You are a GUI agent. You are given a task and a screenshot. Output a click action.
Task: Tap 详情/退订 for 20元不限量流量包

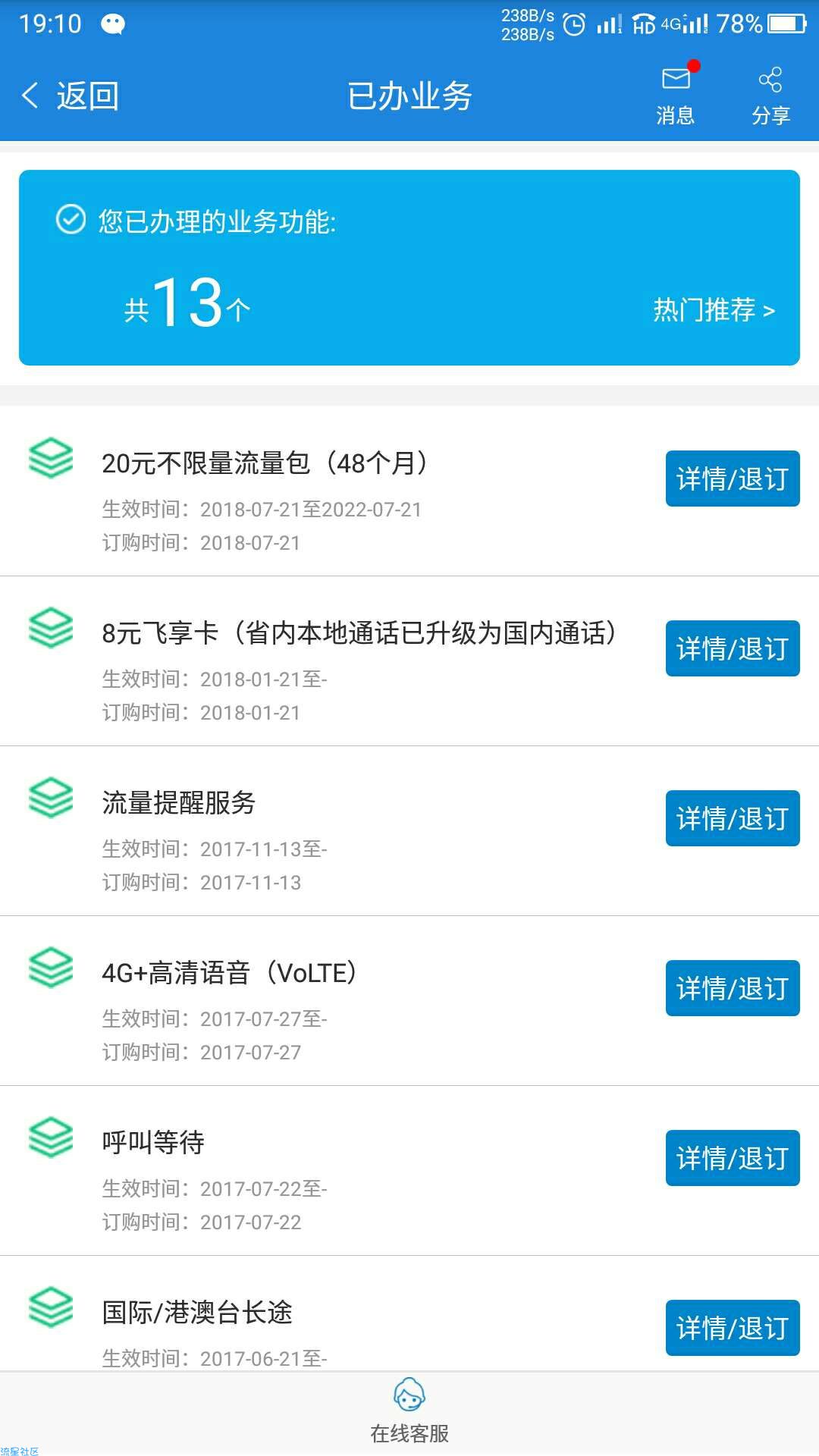[x=733, y=479]
